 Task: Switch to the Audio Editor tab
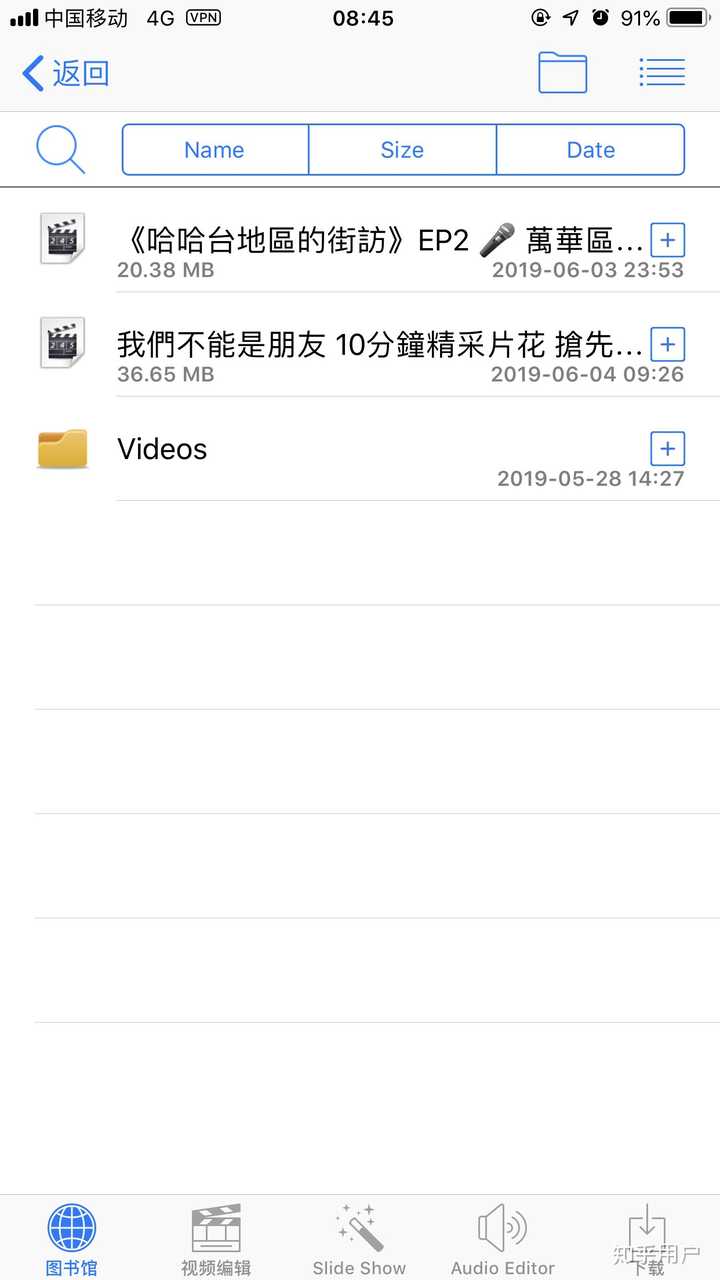503,1239
